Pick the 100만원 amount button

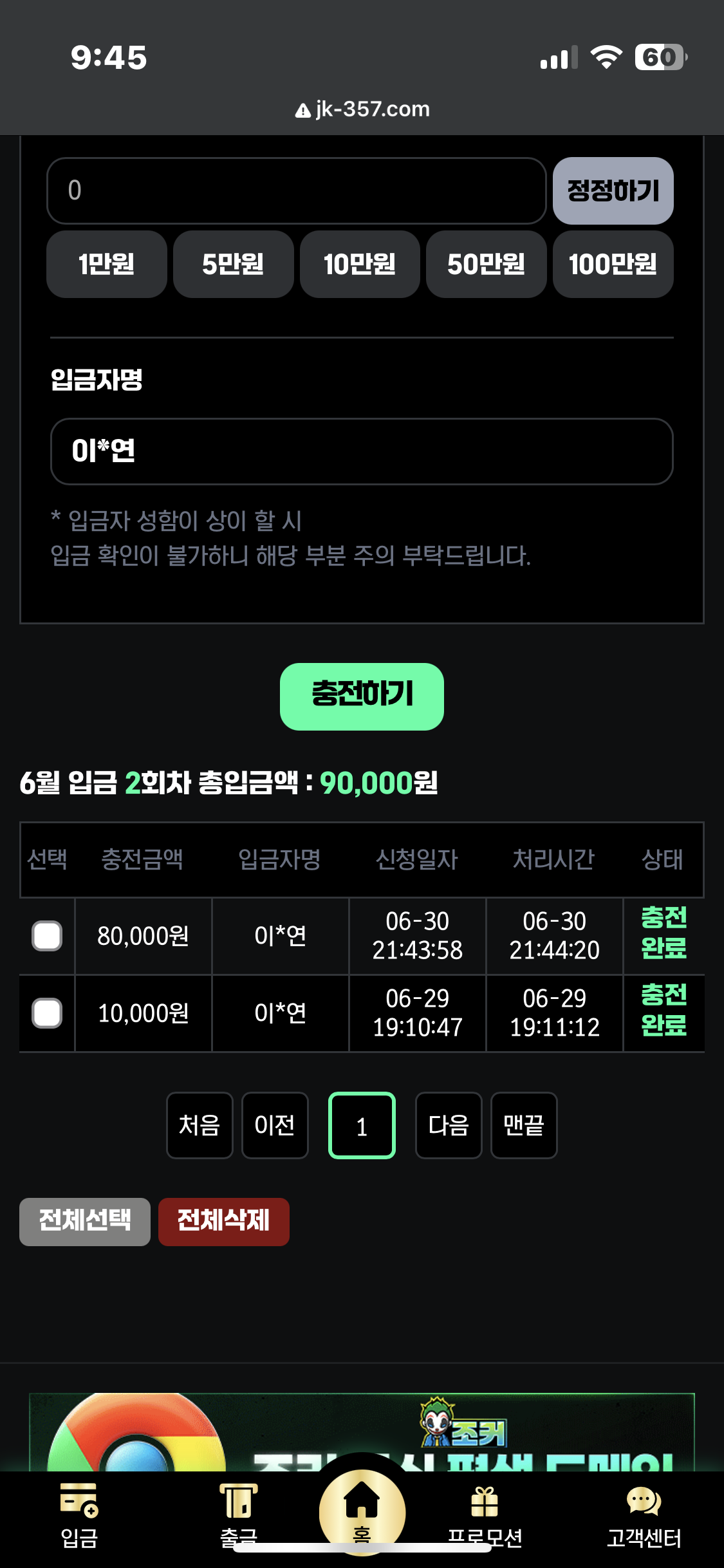(x=613, y=264)
